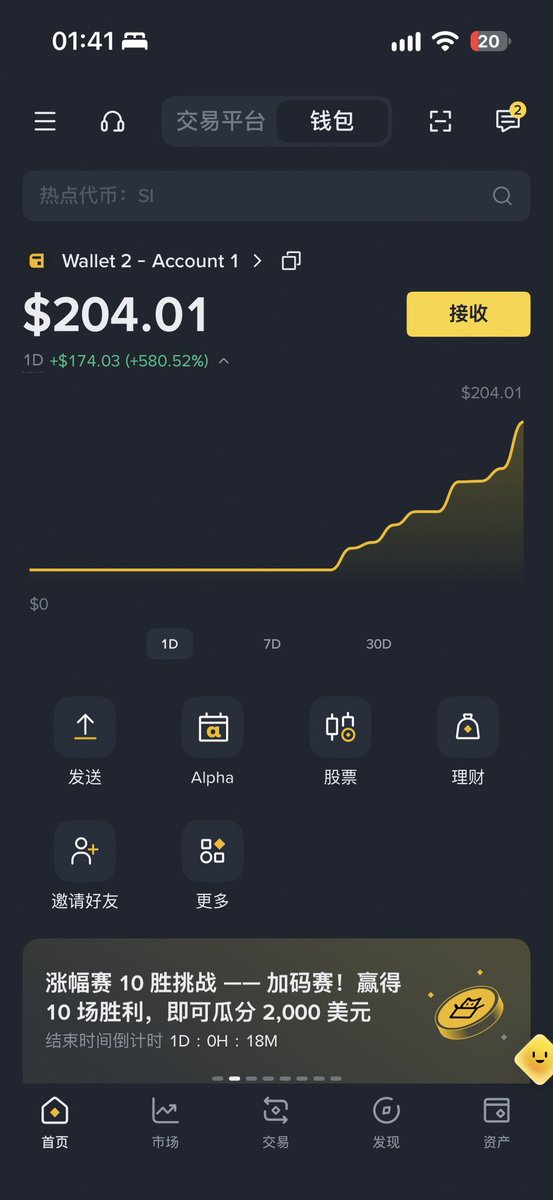This screenshot has width=553, height=1200.
Task: Copy the wallet address
Action: (x=291, y=261)
